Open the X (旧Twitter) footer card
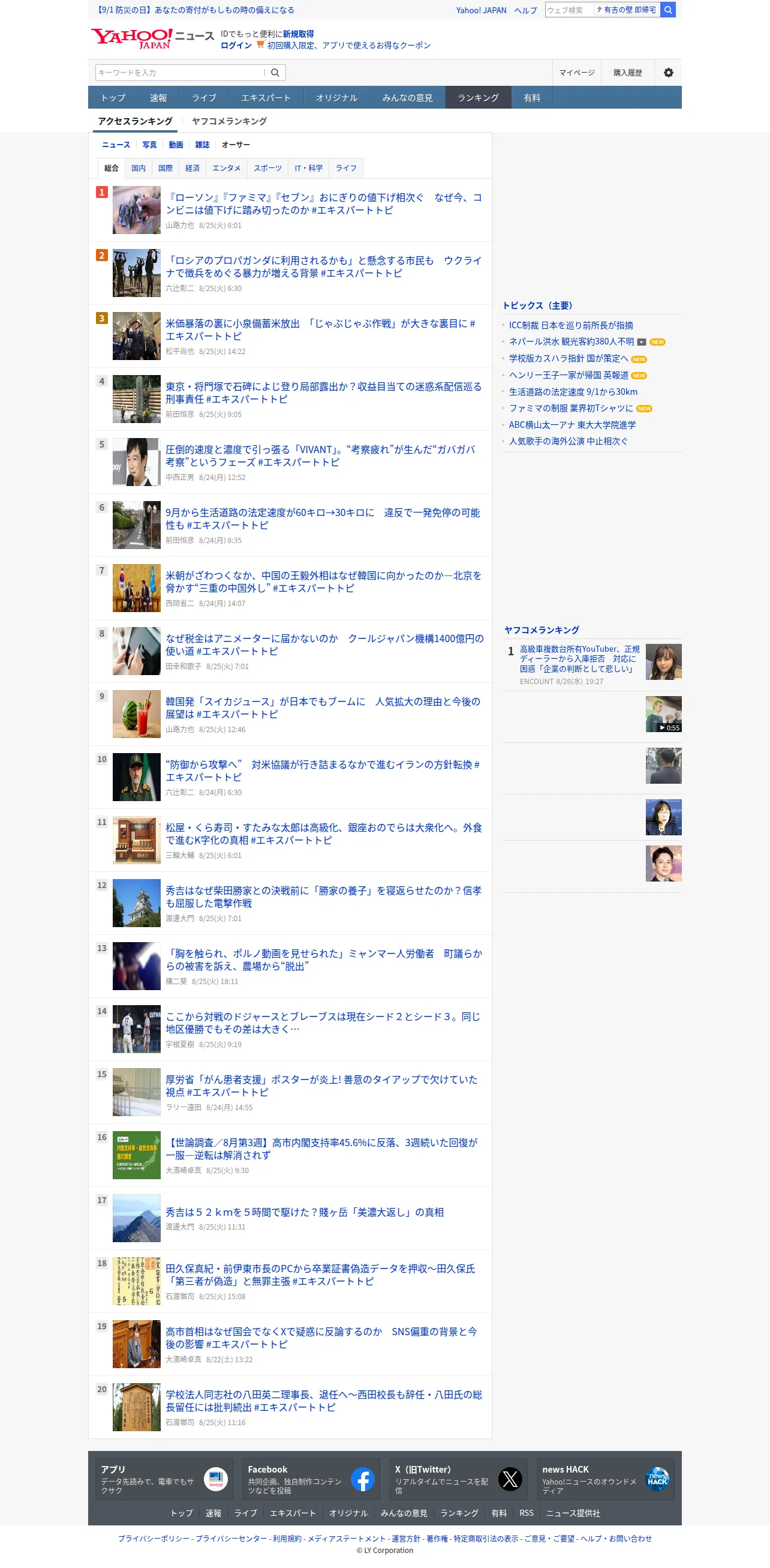770x1568 pixels. point(458,1479)
